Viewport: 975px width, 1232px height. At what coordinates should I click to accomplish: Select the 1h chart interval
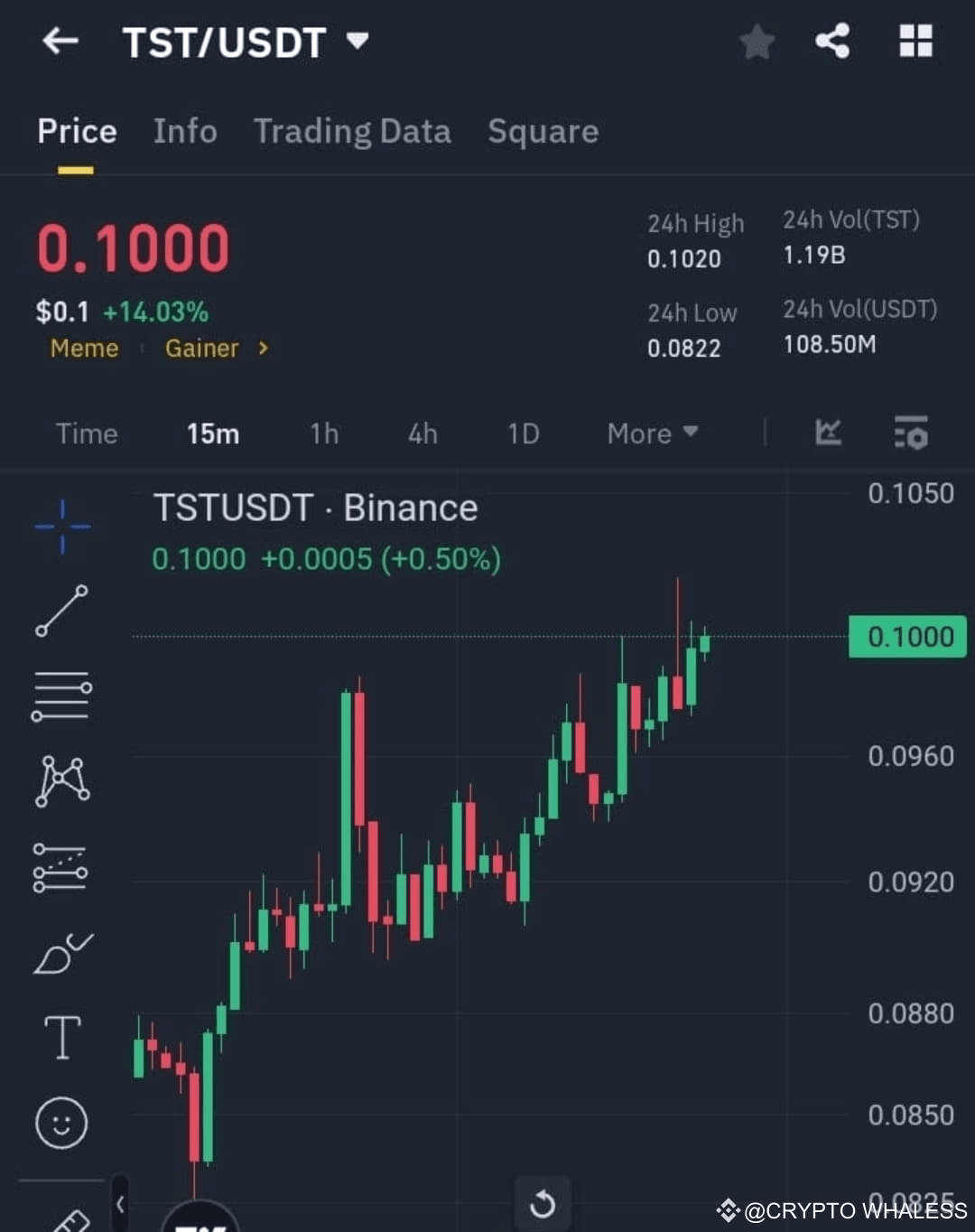323,434
